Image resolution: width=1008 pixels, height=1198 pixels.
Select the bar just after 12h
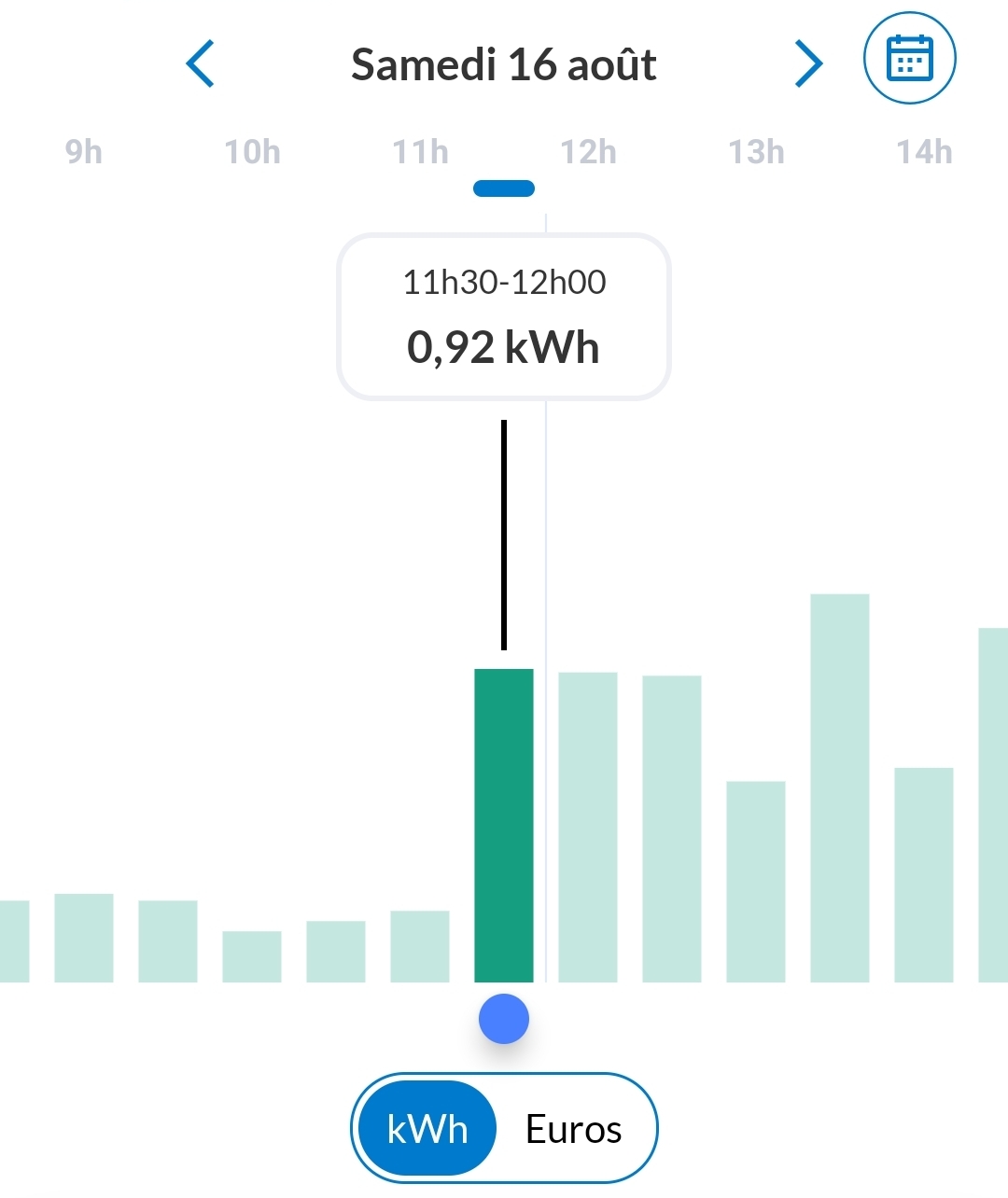point(587,827)
